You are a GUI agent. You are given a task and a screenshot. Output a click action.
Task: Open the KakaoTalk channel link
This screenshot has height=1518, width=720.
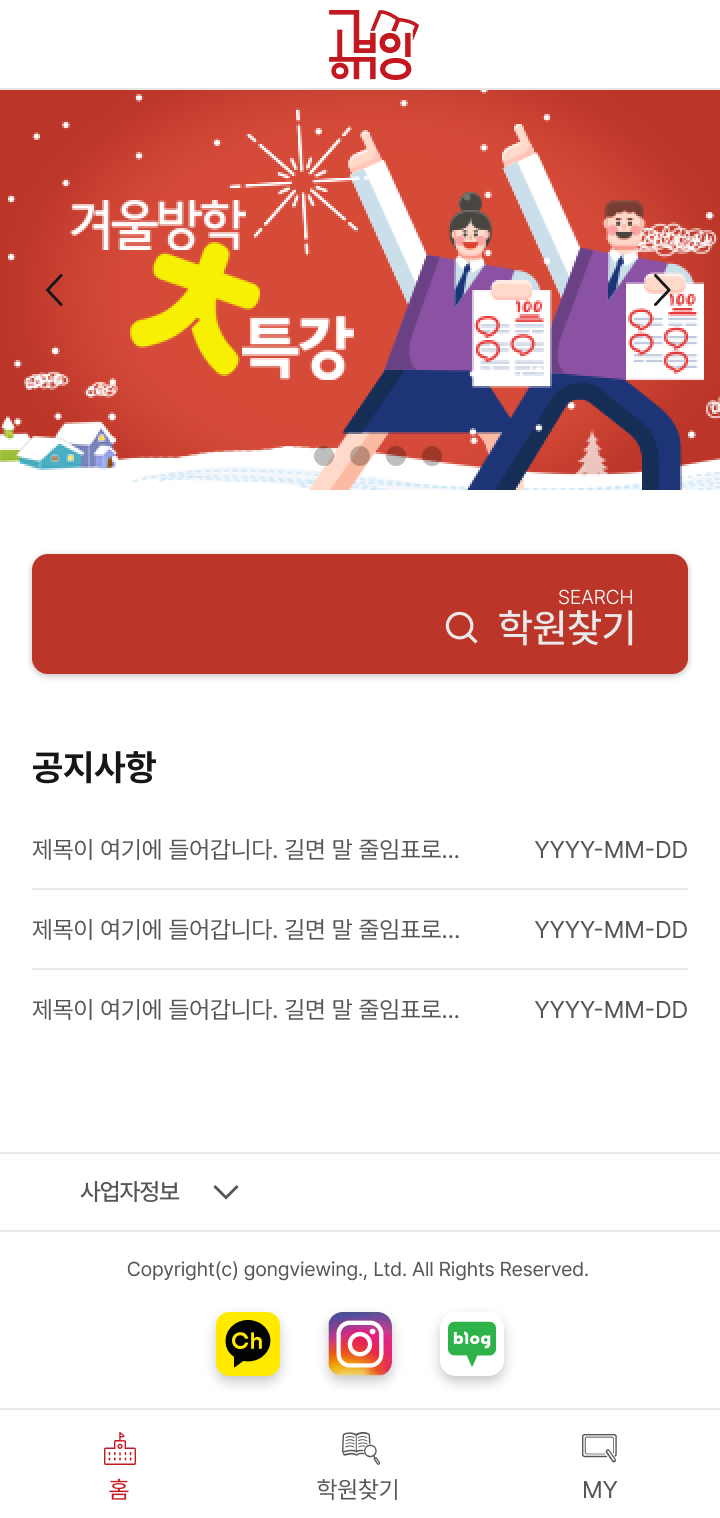pyautogui.click(x=248, y=1344)
